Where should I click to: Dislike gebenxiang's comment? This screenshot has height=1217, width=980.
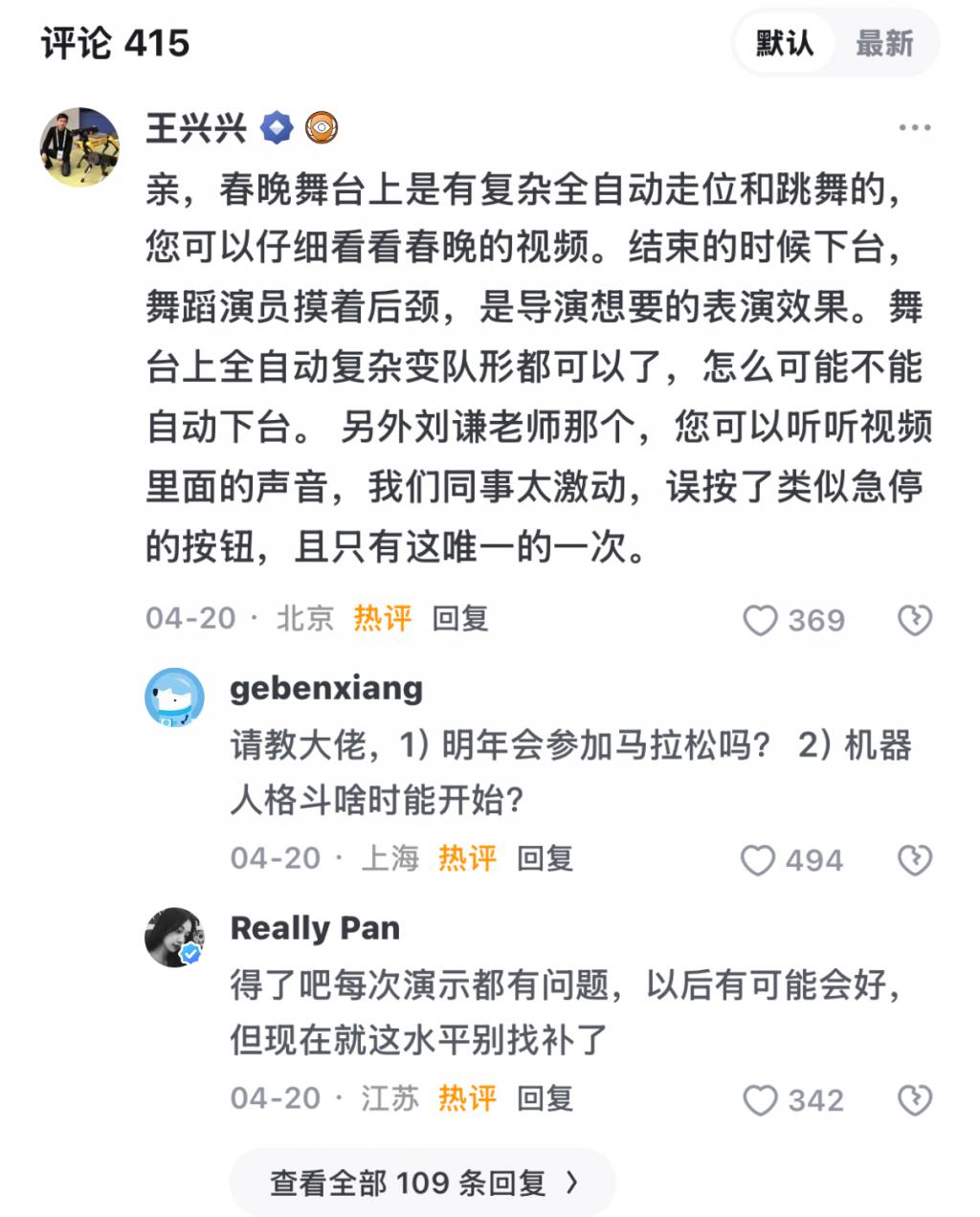(x=914, y=860)
